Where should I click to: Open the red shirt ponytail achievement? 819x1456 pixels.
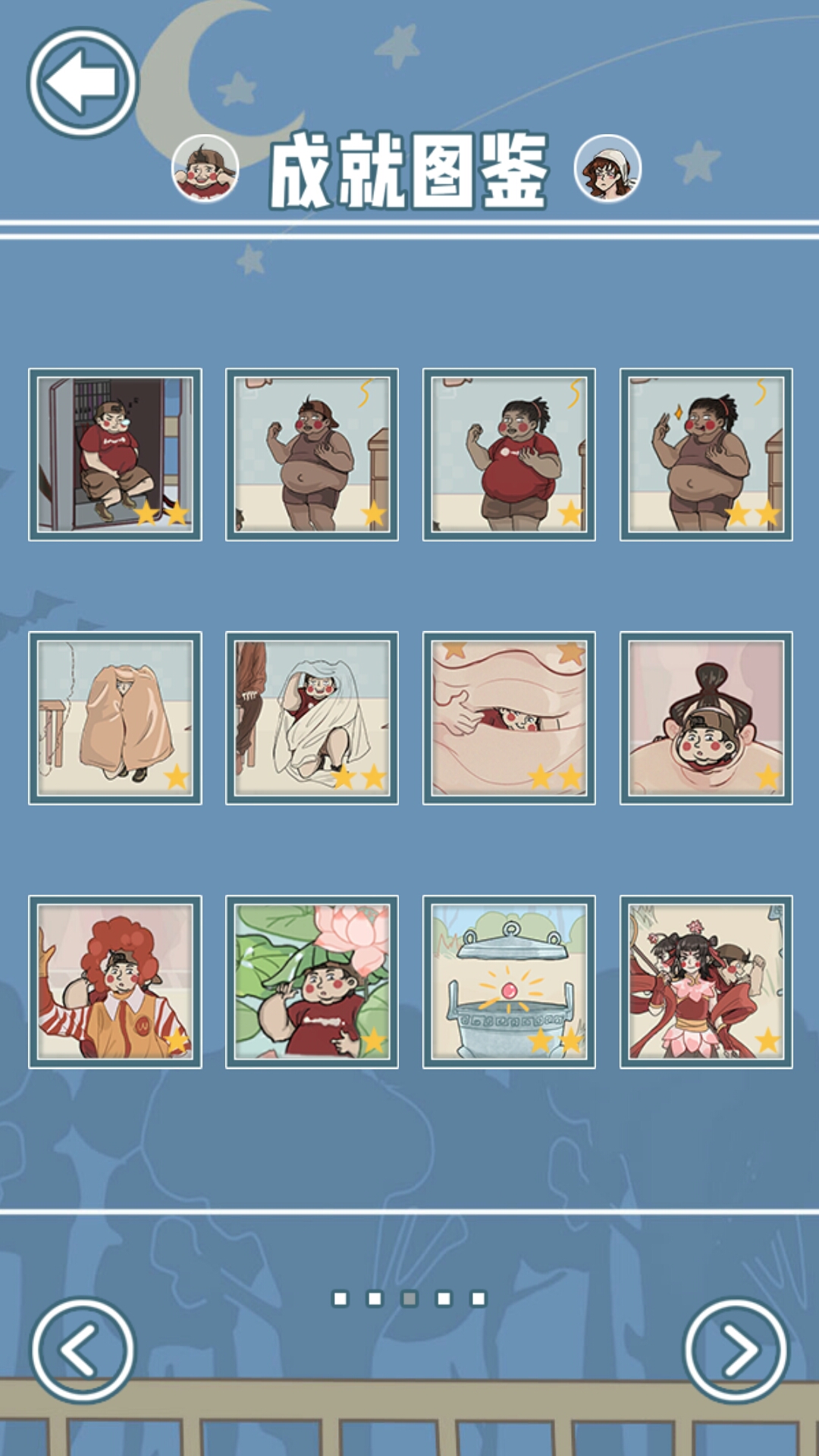(509, 454)
